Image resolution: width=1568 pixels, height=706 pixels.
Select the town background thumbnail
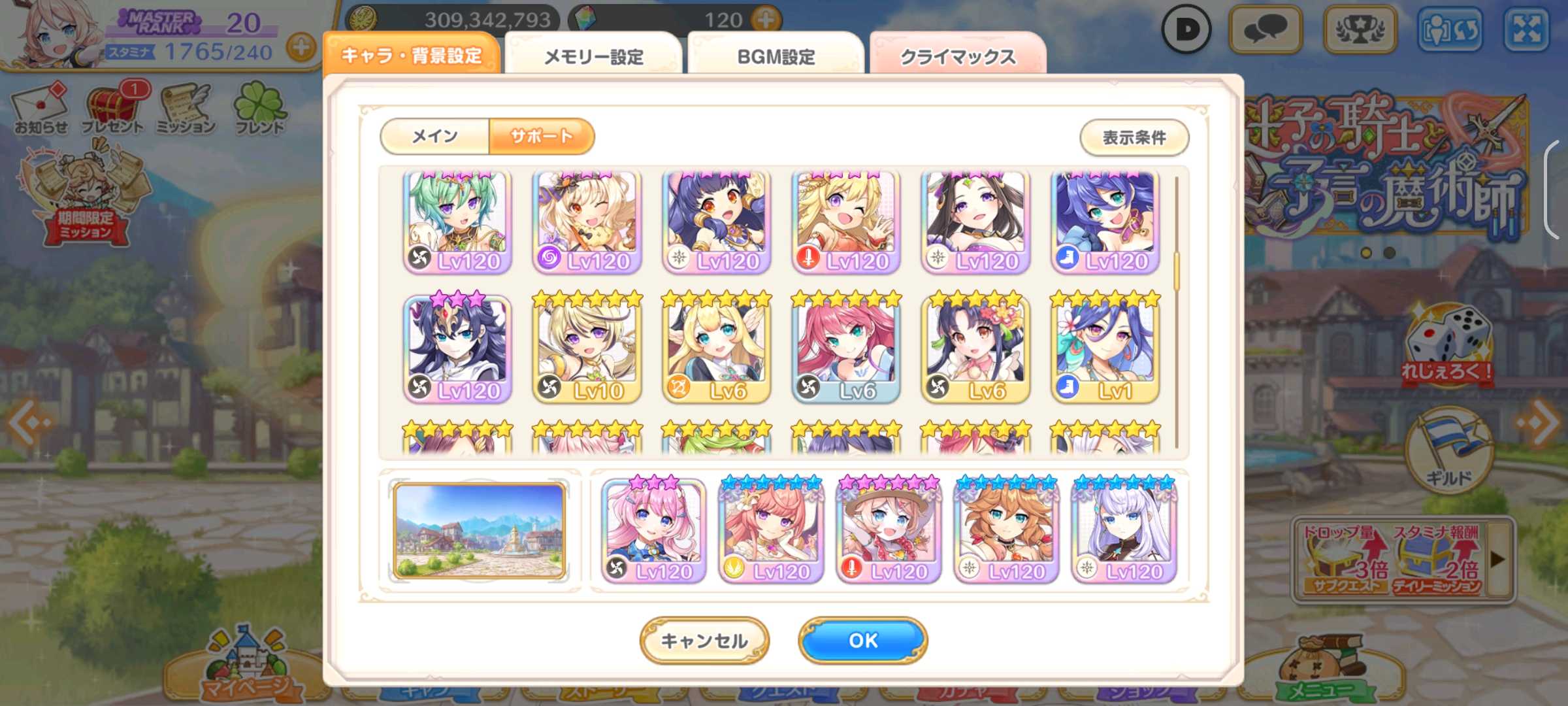click(x=479, y=530)
